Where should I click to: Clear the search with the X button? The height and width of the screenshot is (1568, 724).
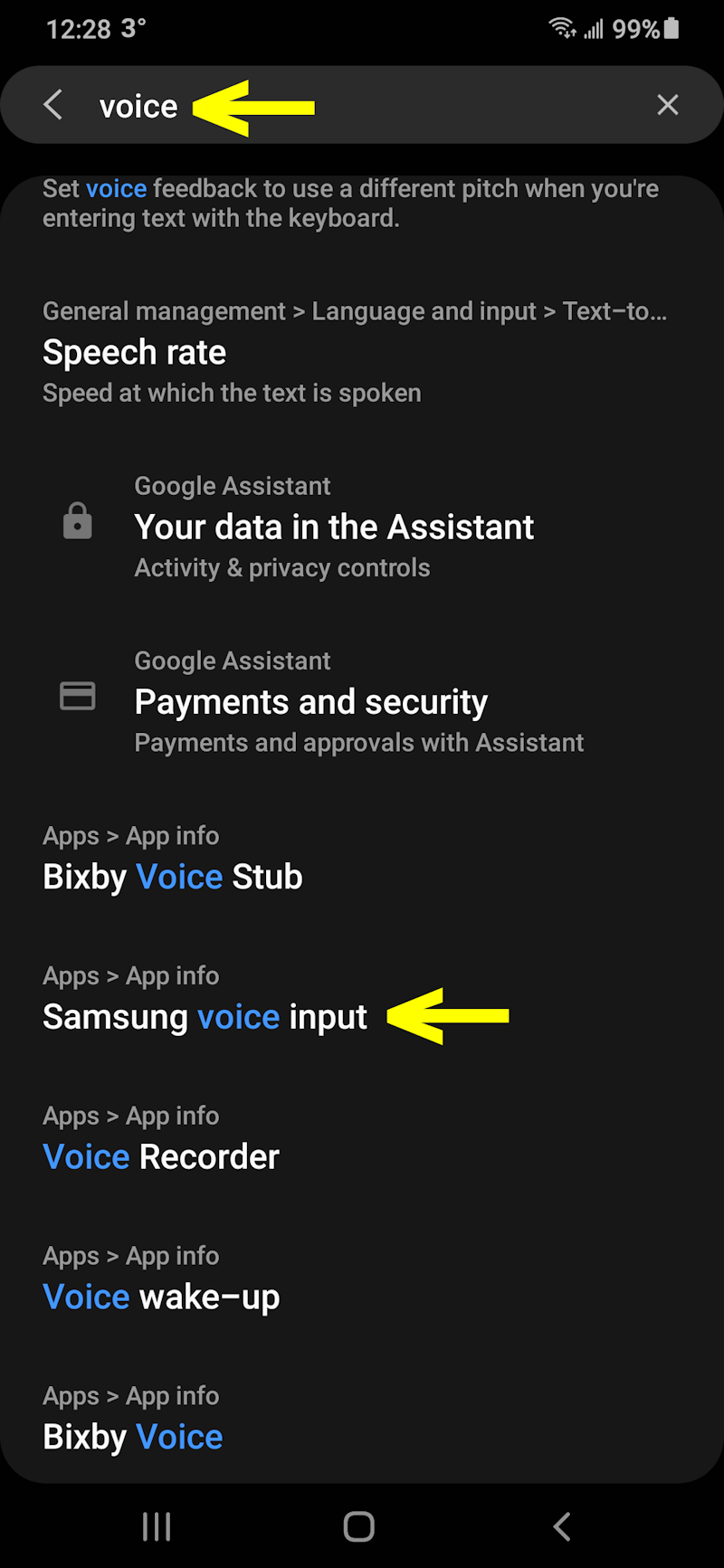coord(668,105)
